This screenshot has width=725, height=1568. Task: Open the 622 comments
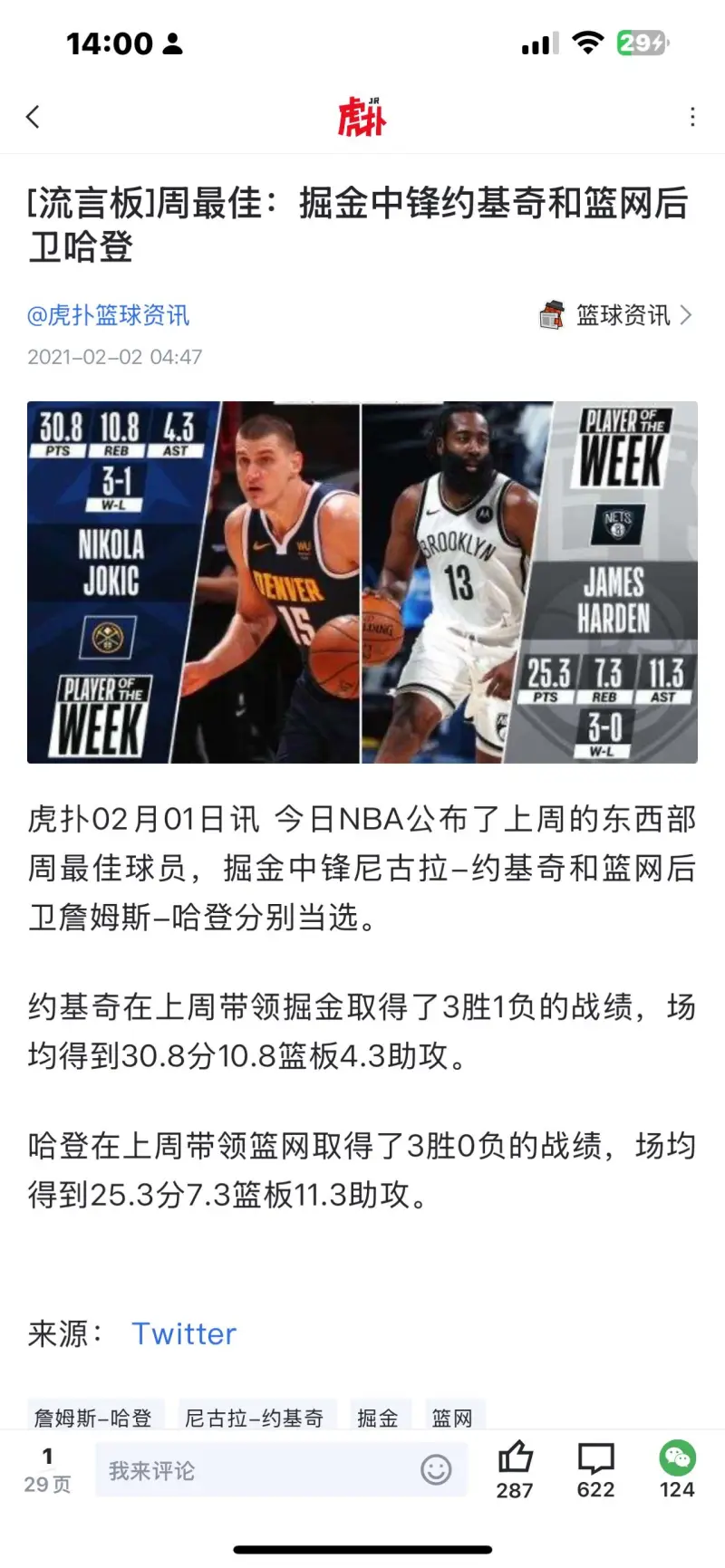tap(595, 1468)
